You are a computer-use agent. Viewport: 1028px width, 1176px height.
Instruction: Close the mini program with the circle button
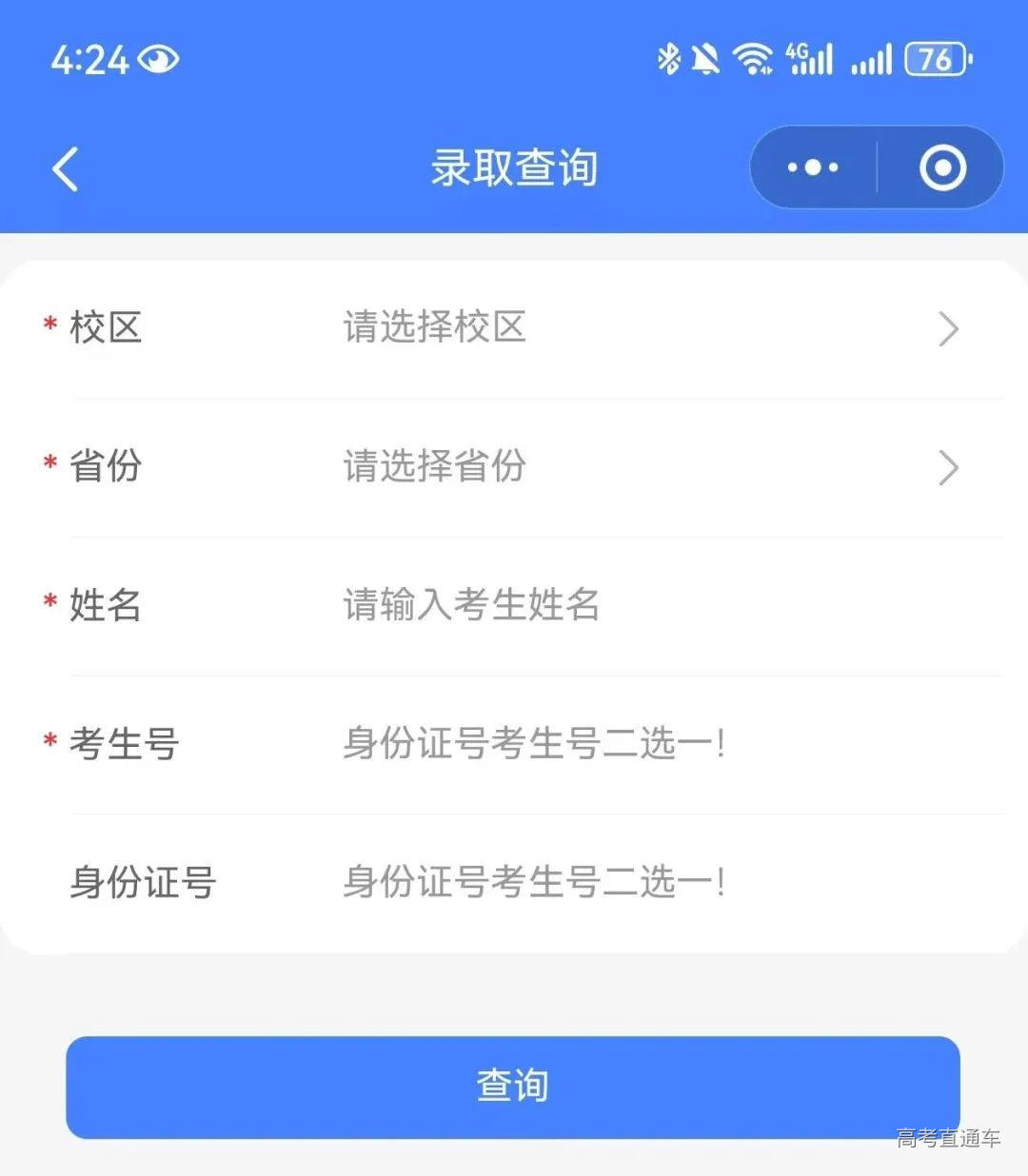[x=942, y=168]
